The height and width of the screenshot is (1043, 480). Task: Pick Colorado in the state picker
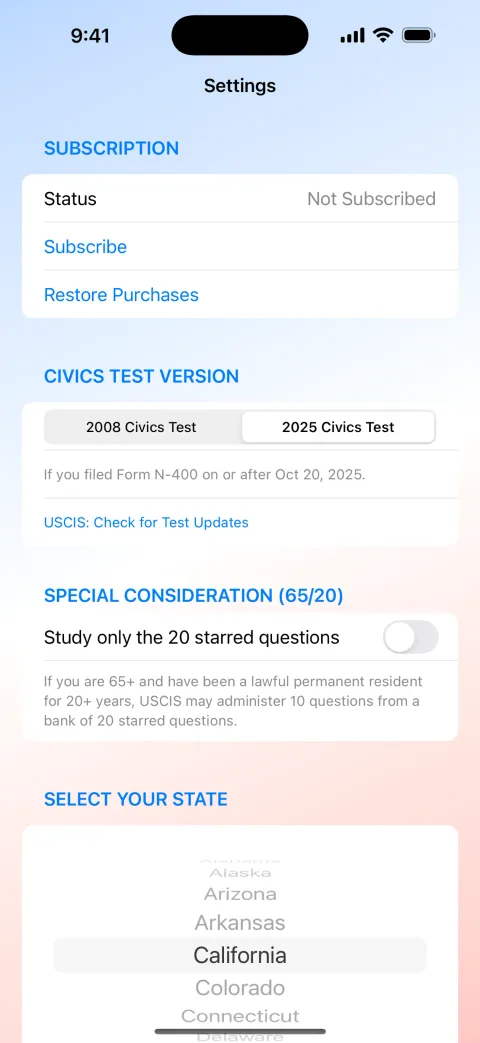coord(240,988)
